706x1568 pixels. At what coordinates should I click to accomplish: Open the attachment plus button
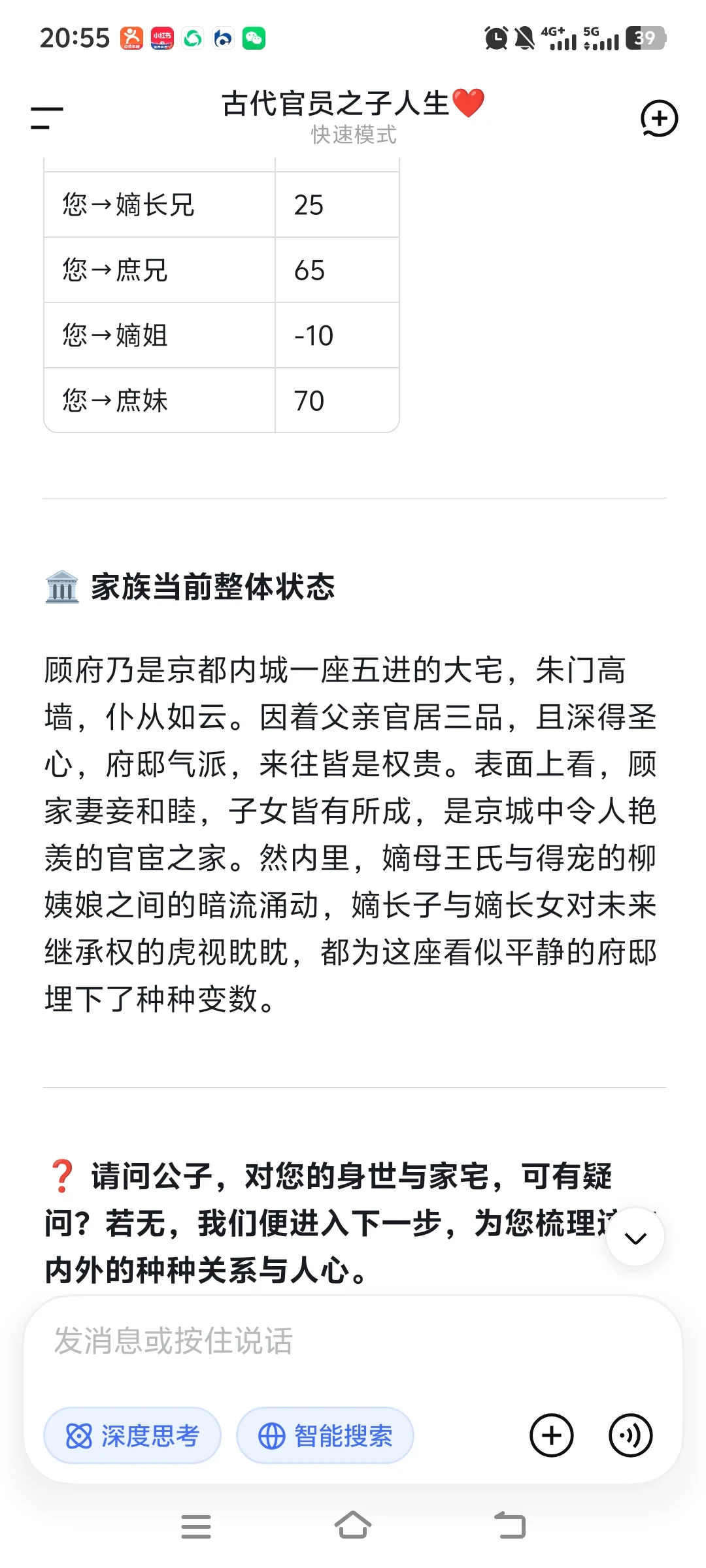(551, 1435)
